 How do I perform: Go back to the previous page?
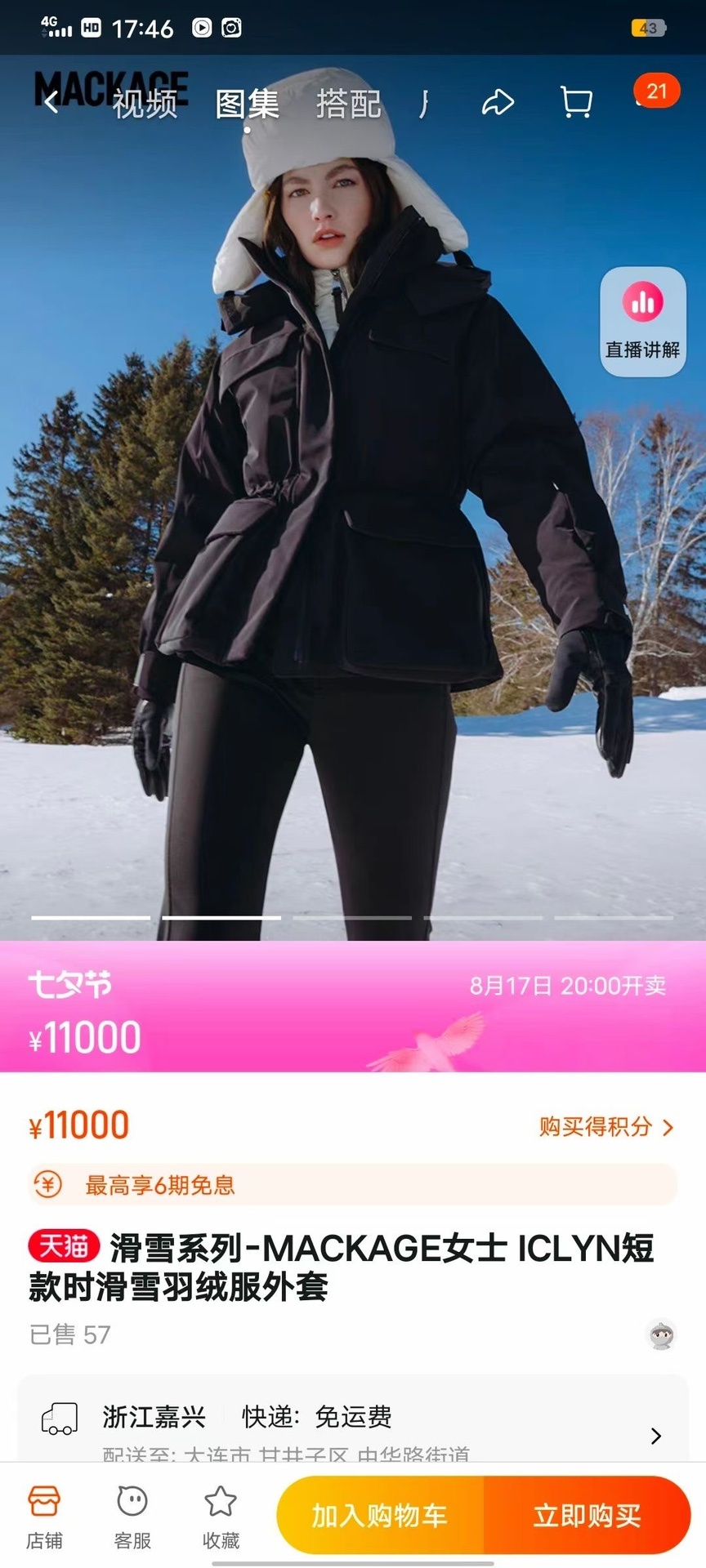(x=51, y=102)
